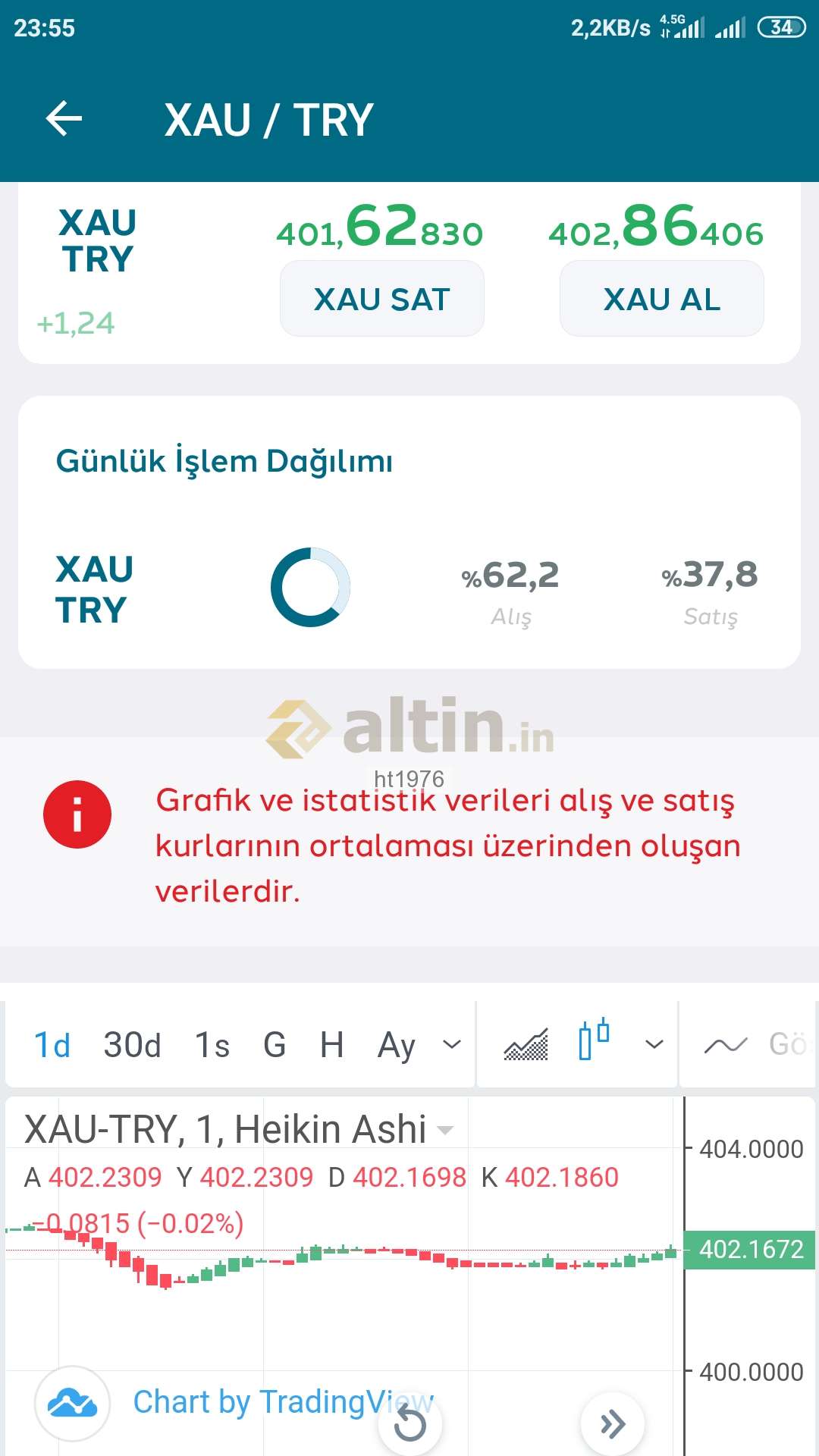Open the indicators button in the chart toolbar
This screenshot has height=1456, width=819.
pos(755,1045)
